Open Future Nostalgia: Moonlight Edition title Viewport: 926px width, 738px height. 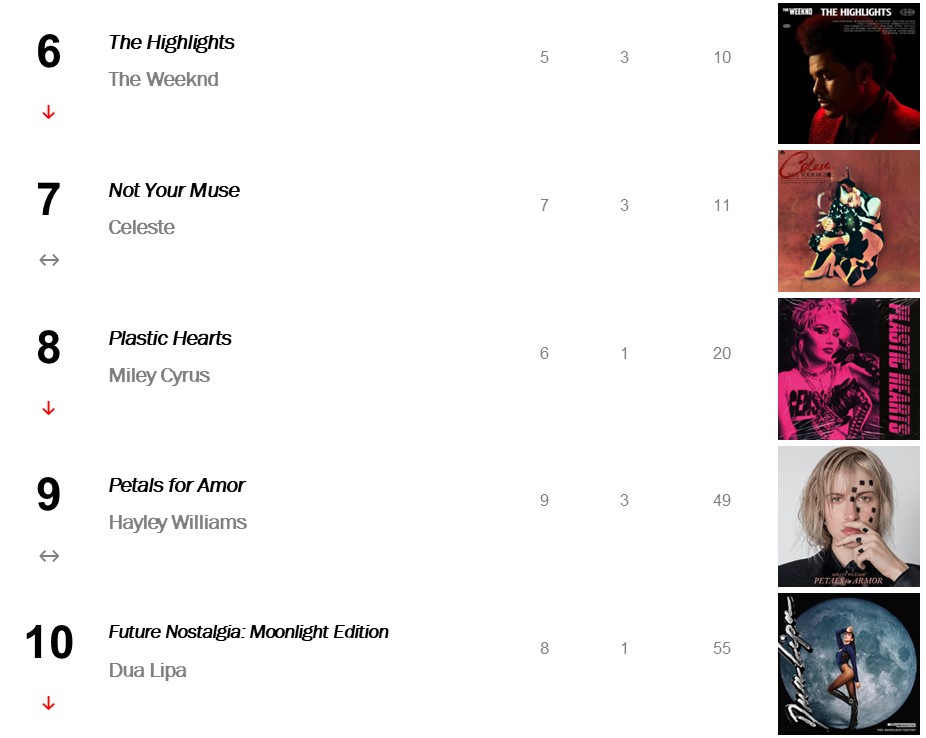[248, 632]
